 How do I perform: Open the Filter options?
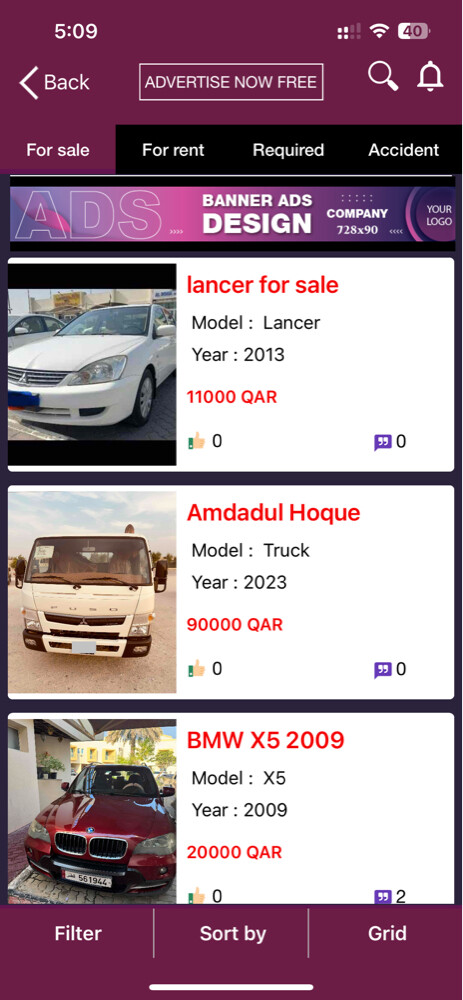[x=78, y=934]
